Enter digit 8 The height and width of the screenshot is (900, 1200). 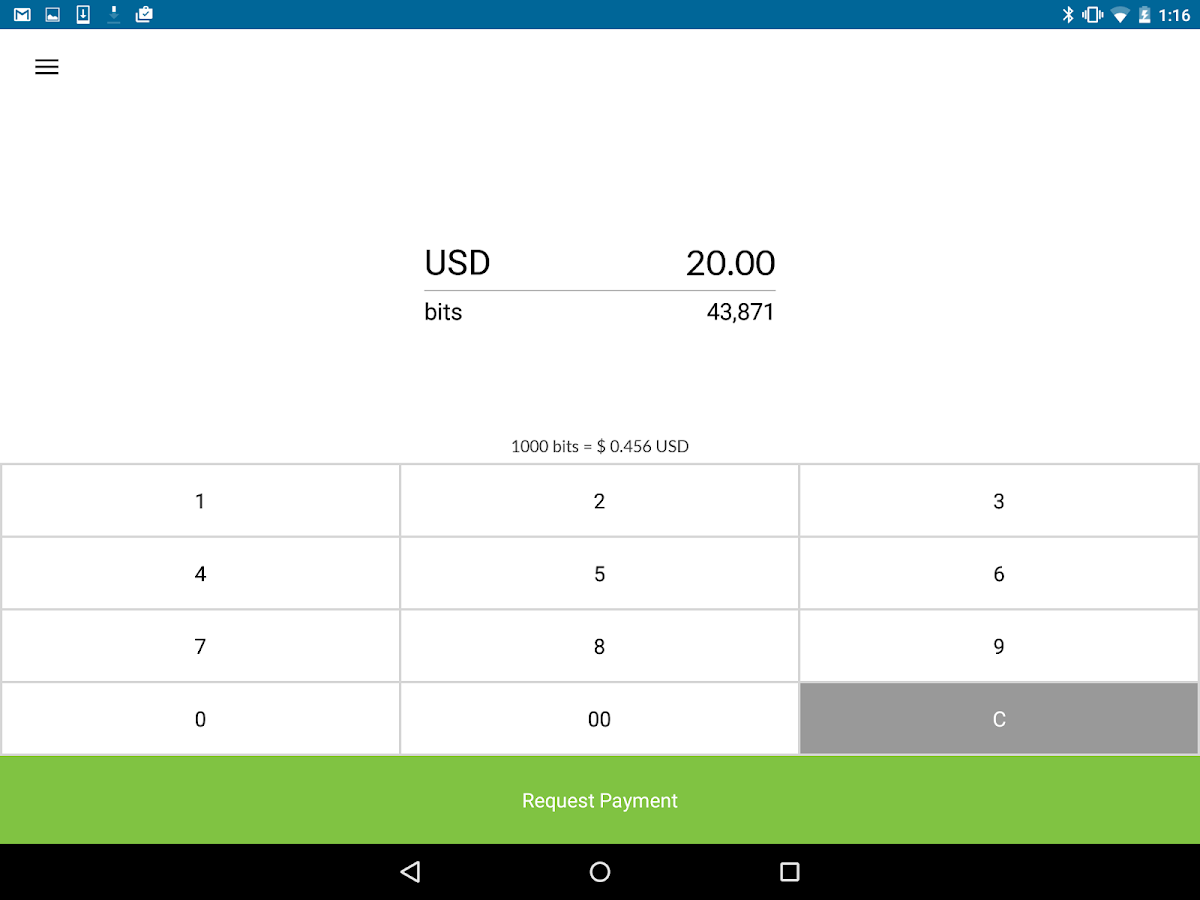point(600,646)
